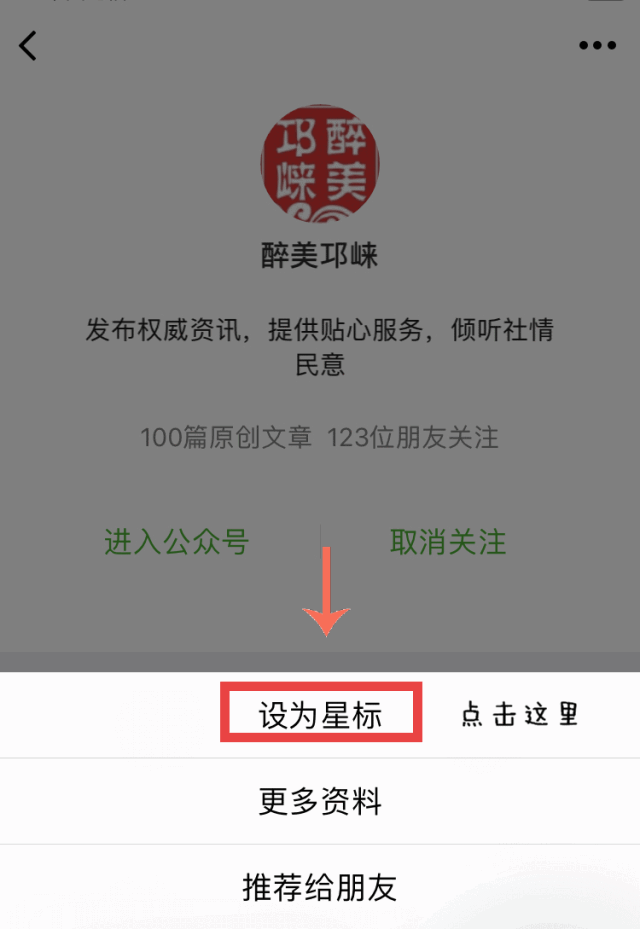Viewport: 640px width, 929px height.
Task: Open the three-dot overflow menu
Action: (597, 45)
